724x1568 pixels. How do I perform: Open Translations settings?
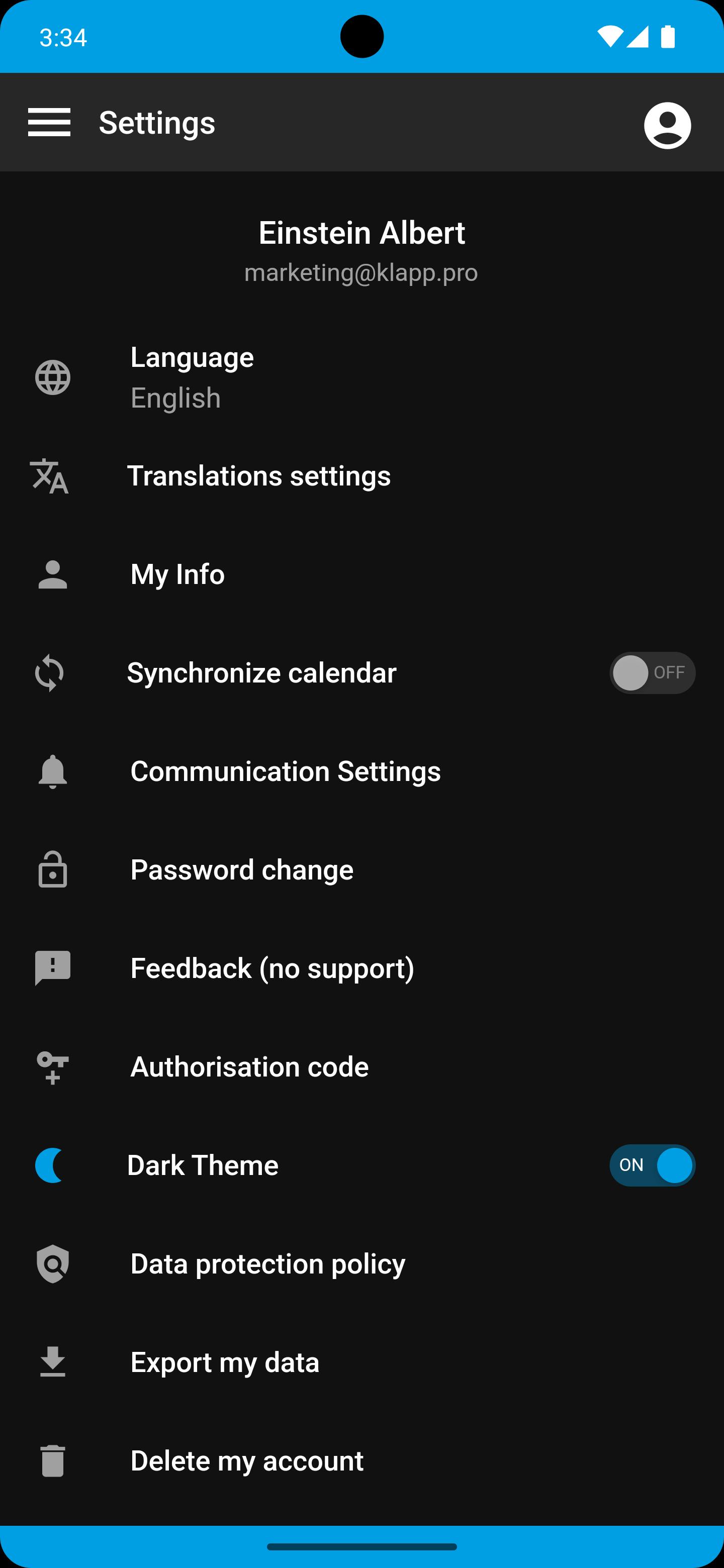[x=361, y=476]
